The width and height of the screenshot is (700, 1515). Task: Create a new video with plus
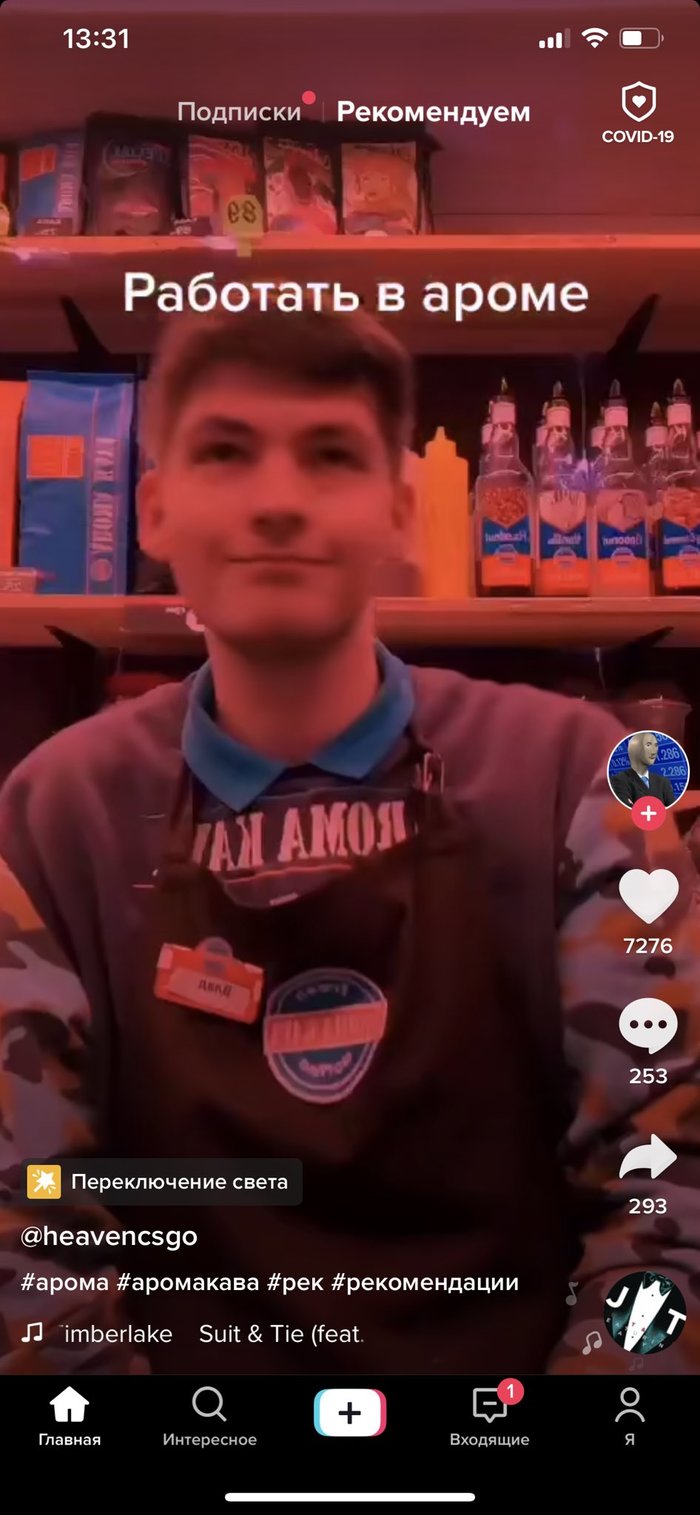[349, 1413]
